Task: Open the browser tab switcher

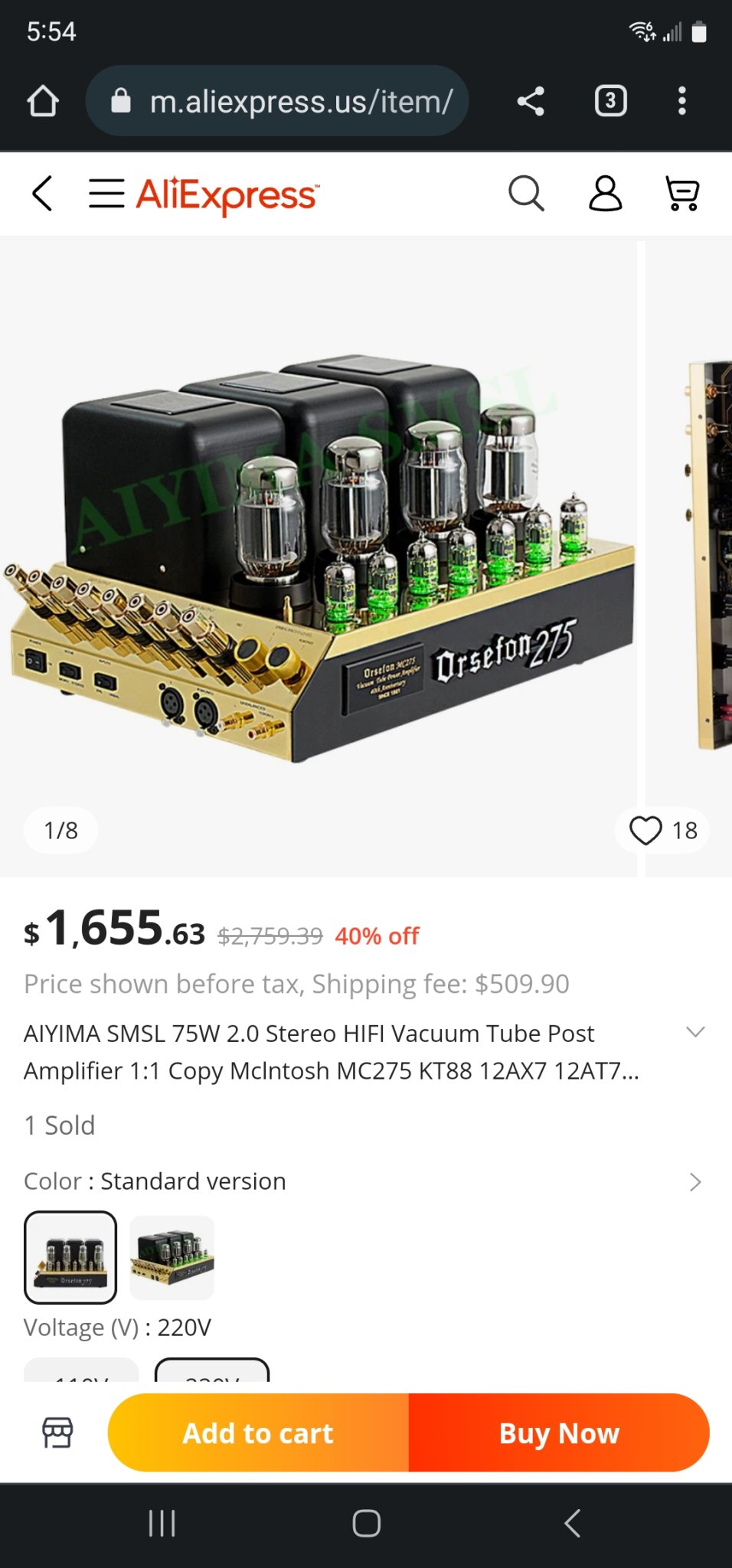Action: click(610, 101)
